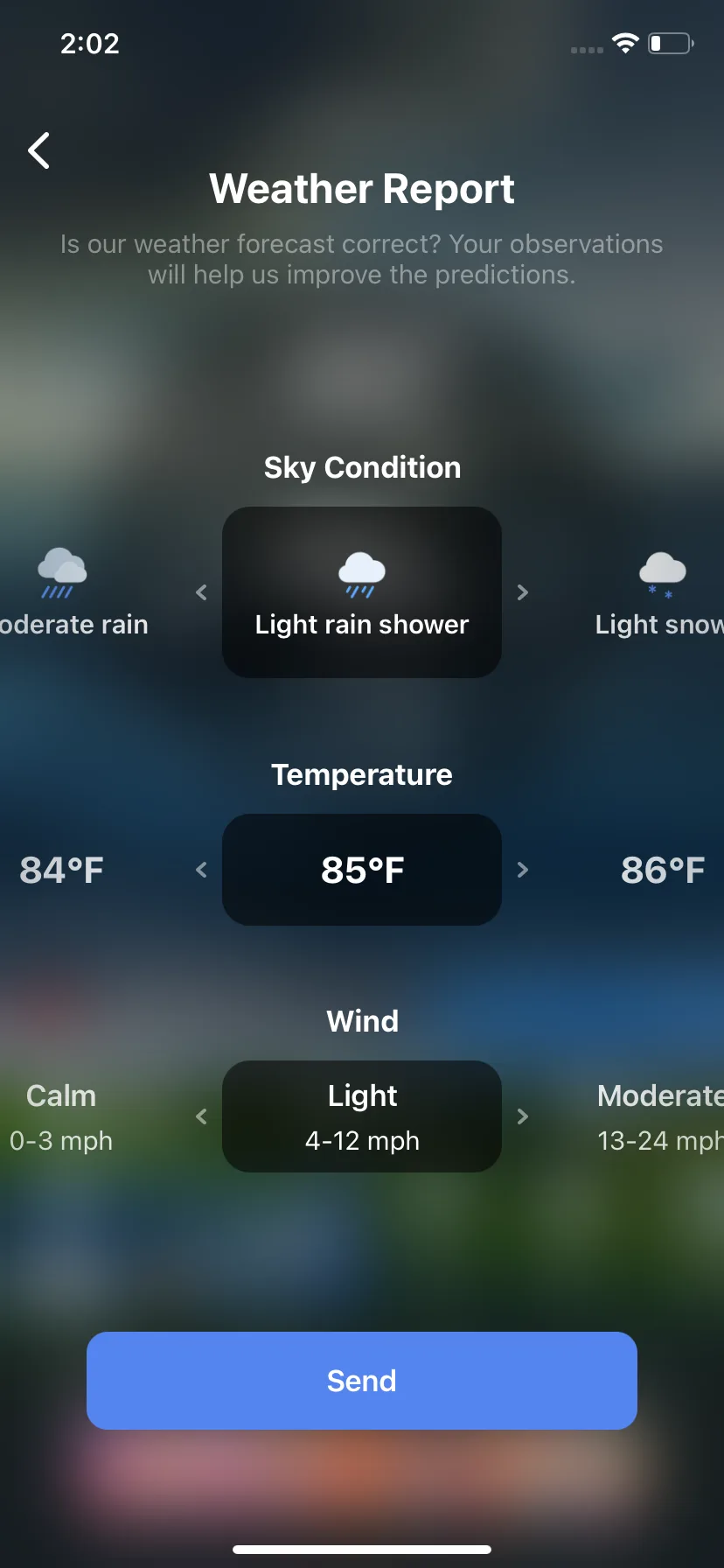This screenshot has height=1568, width=724.
Task: Tap next arrow for Wind
Action: (x=522, y=1116)
